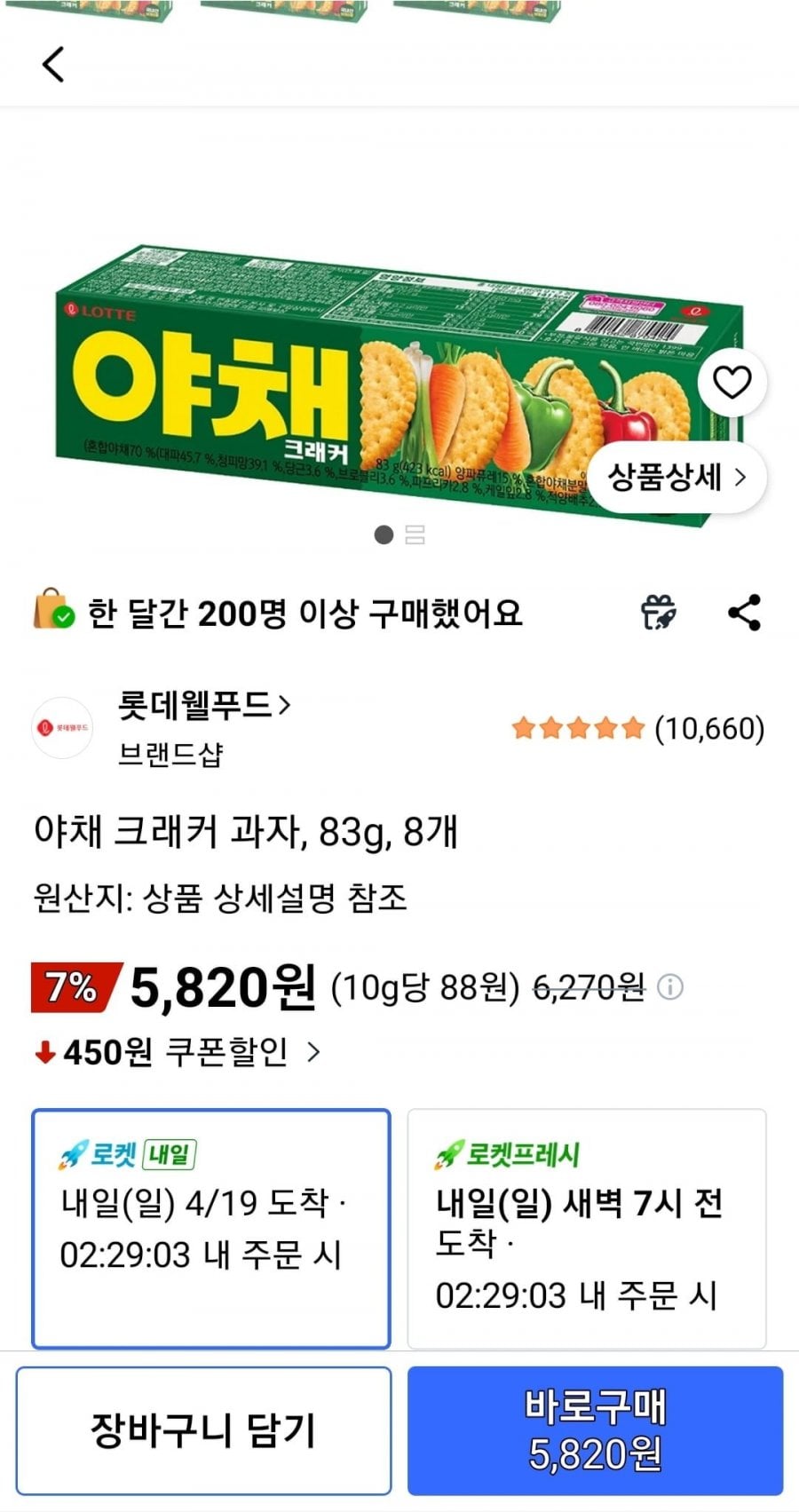
Task: Open 상품상세 product details
Action: point(676,478)
